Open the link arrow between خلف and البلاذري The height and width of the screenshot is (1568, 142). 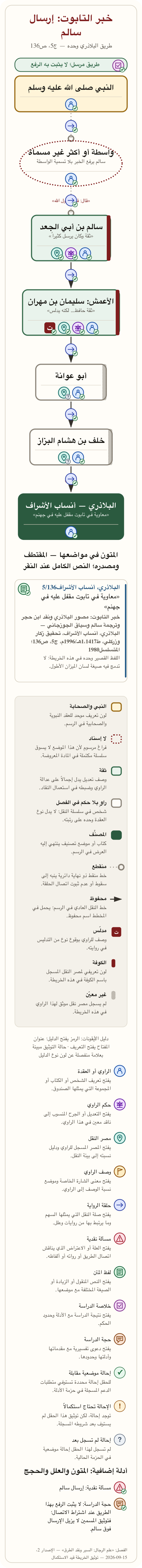click(x=71, y=479)
